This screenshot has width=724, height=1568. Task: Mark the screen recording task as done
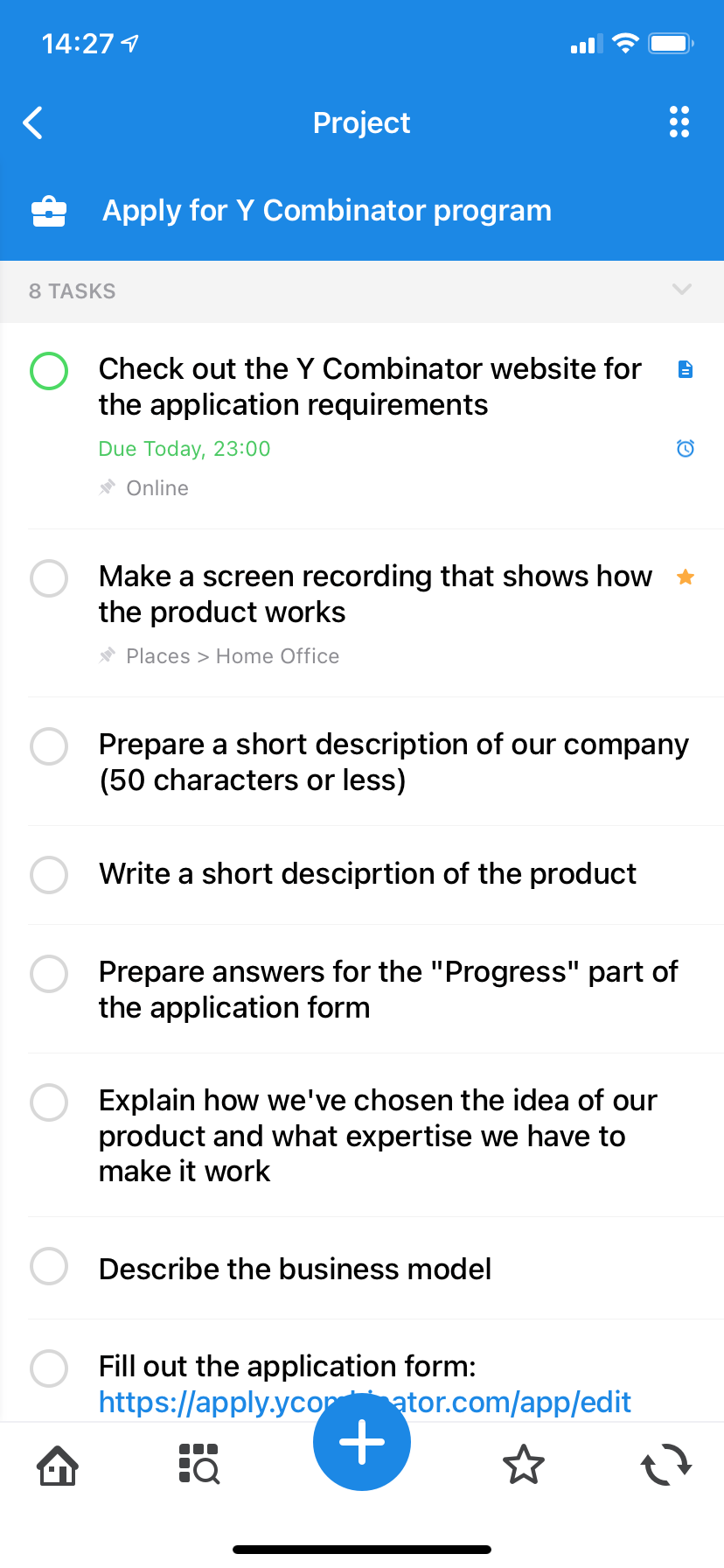pyautogui.click(x=49, y=578)
